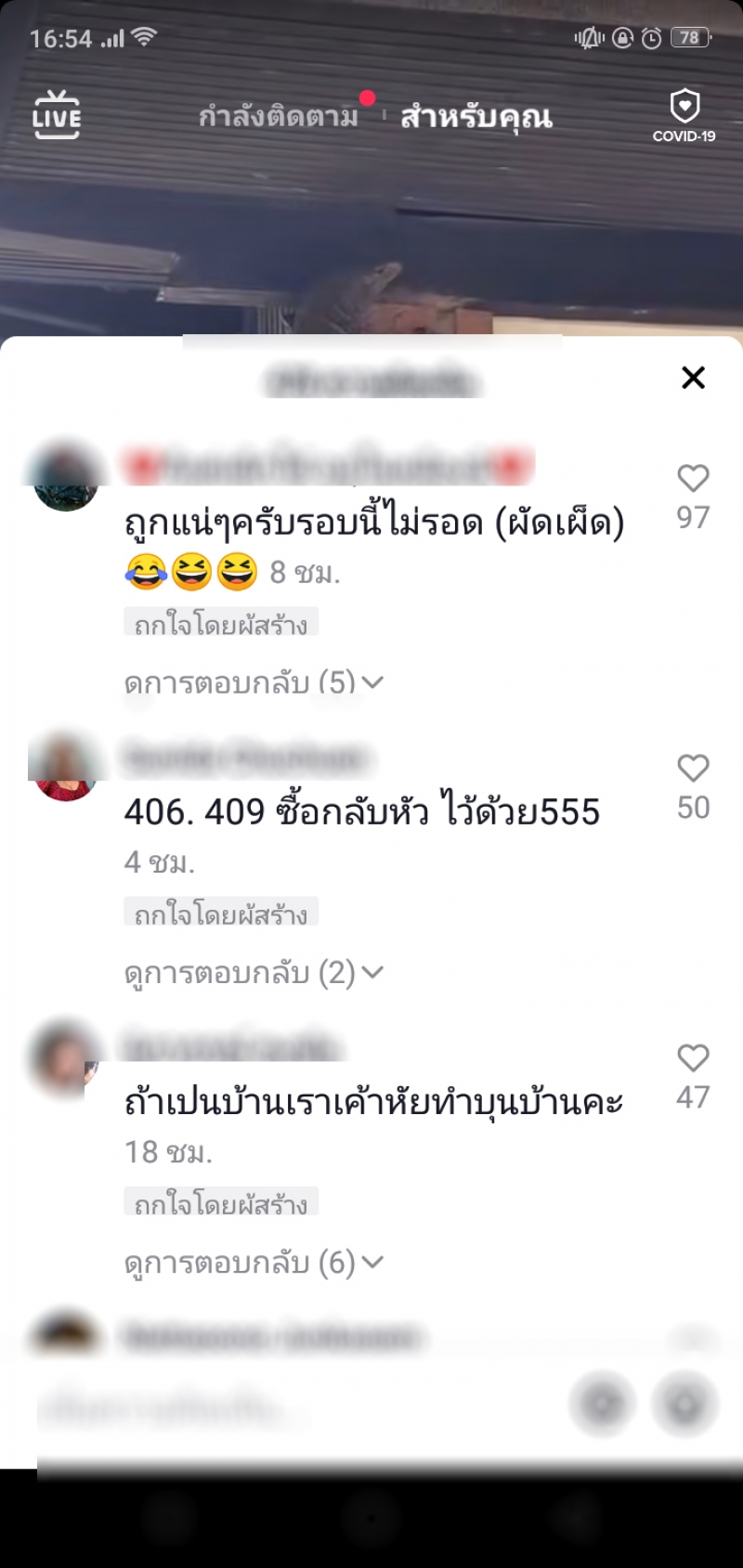This screenshot has width=743, height=1568.
Task: Expand the 5 replies under first comment
Action: (x=253, y=683)
